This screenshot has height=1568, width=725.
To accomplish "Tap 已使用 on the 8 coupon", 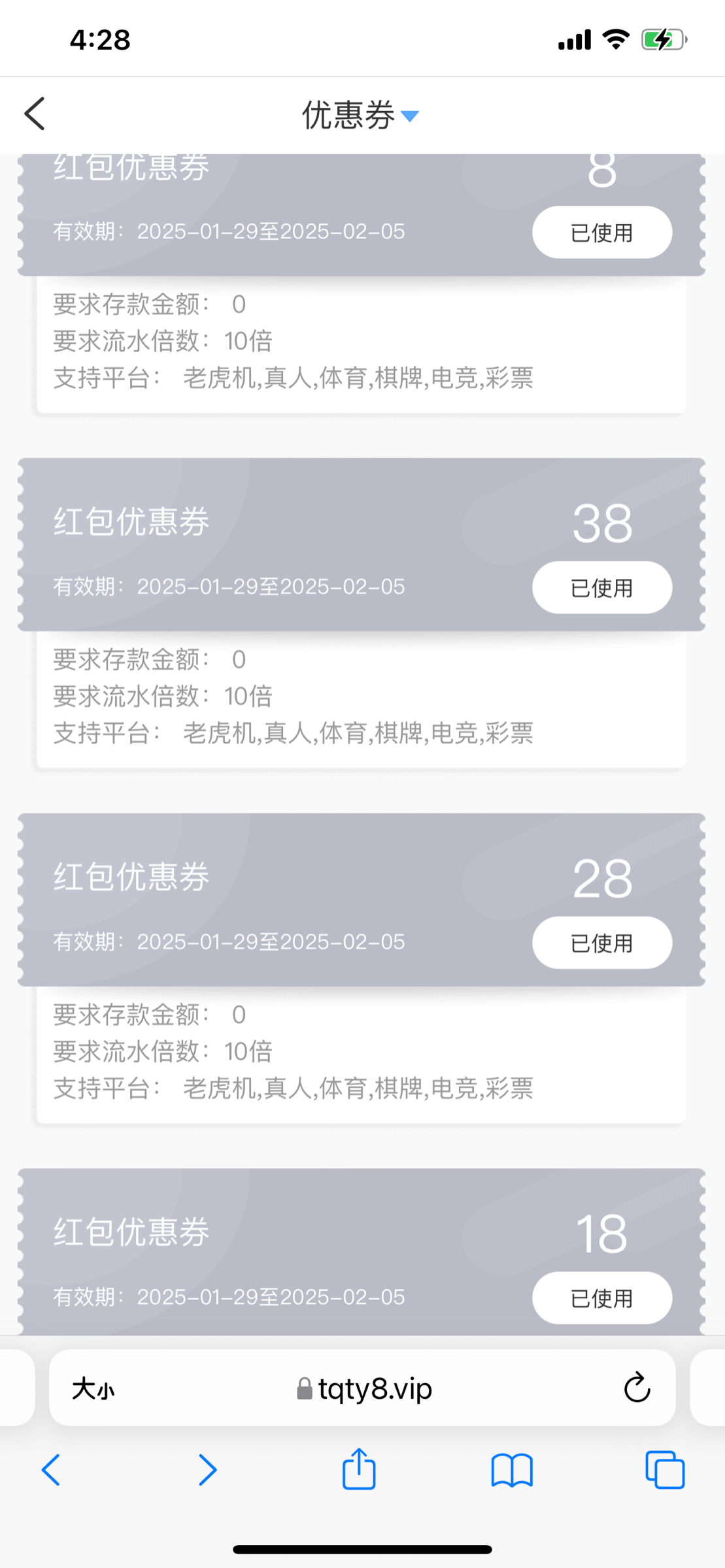I will (x=602, y=233).
